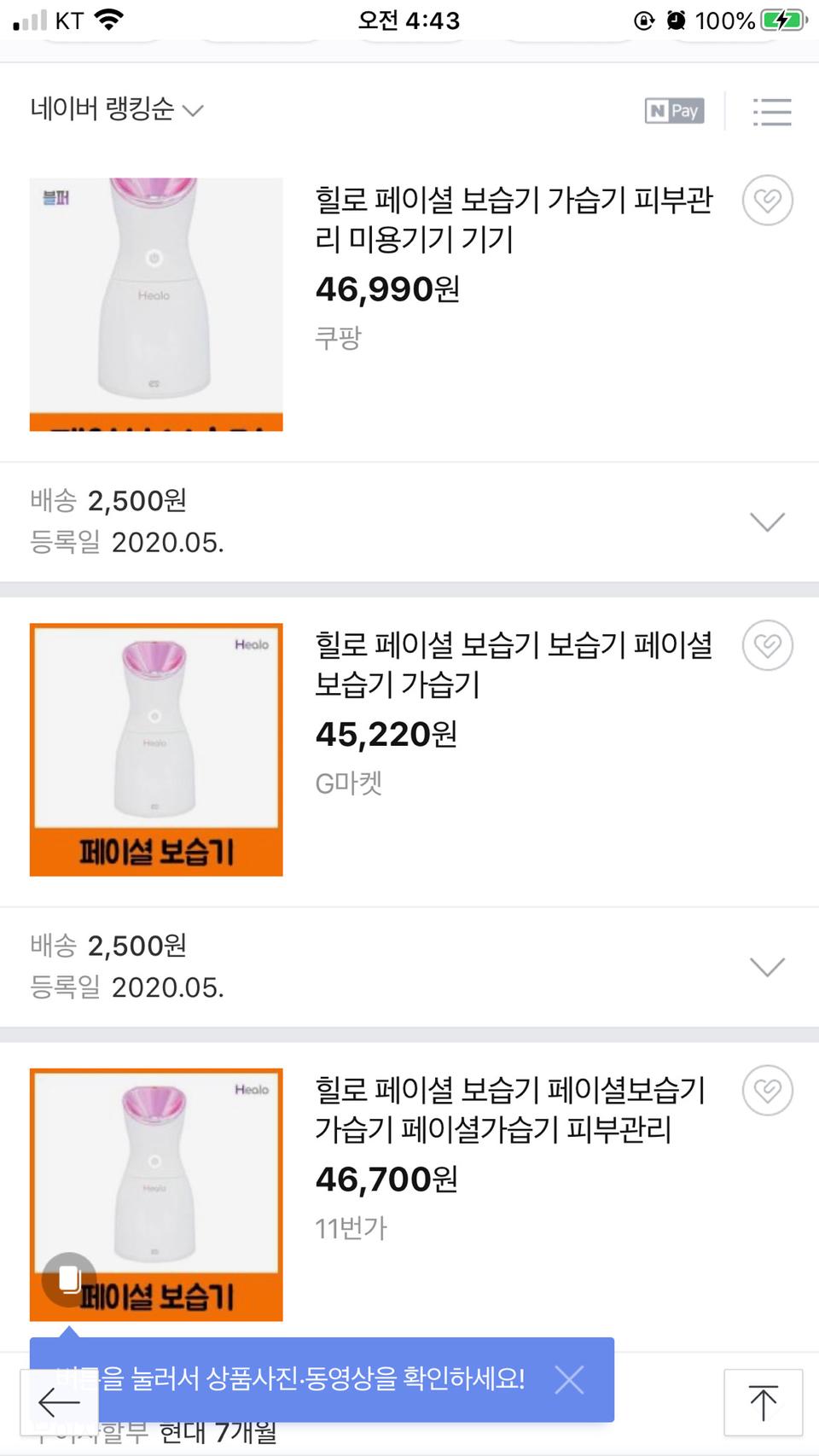819x1456 pixels.
Task: Switch to list view layout
Action: coord(772,111)
